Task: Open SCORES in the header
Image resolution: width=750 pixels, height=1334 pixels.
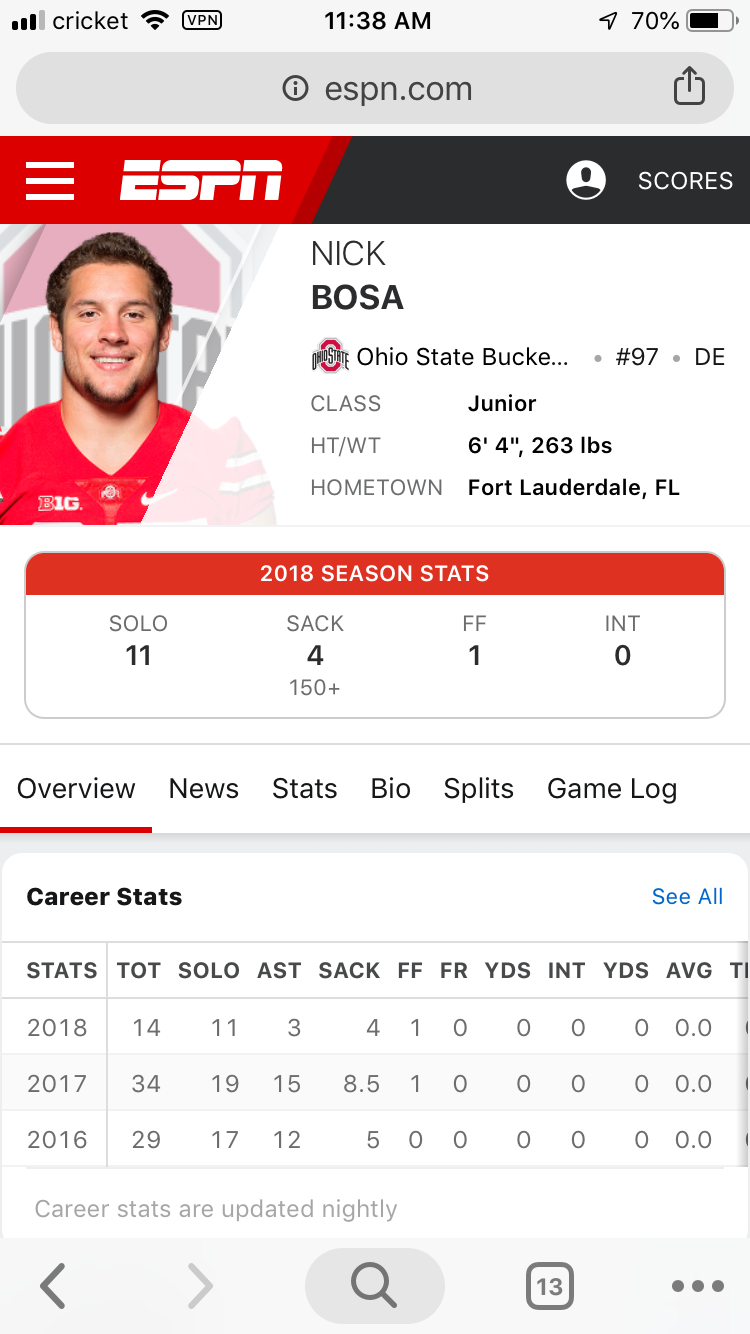Action: coord(685,181)
